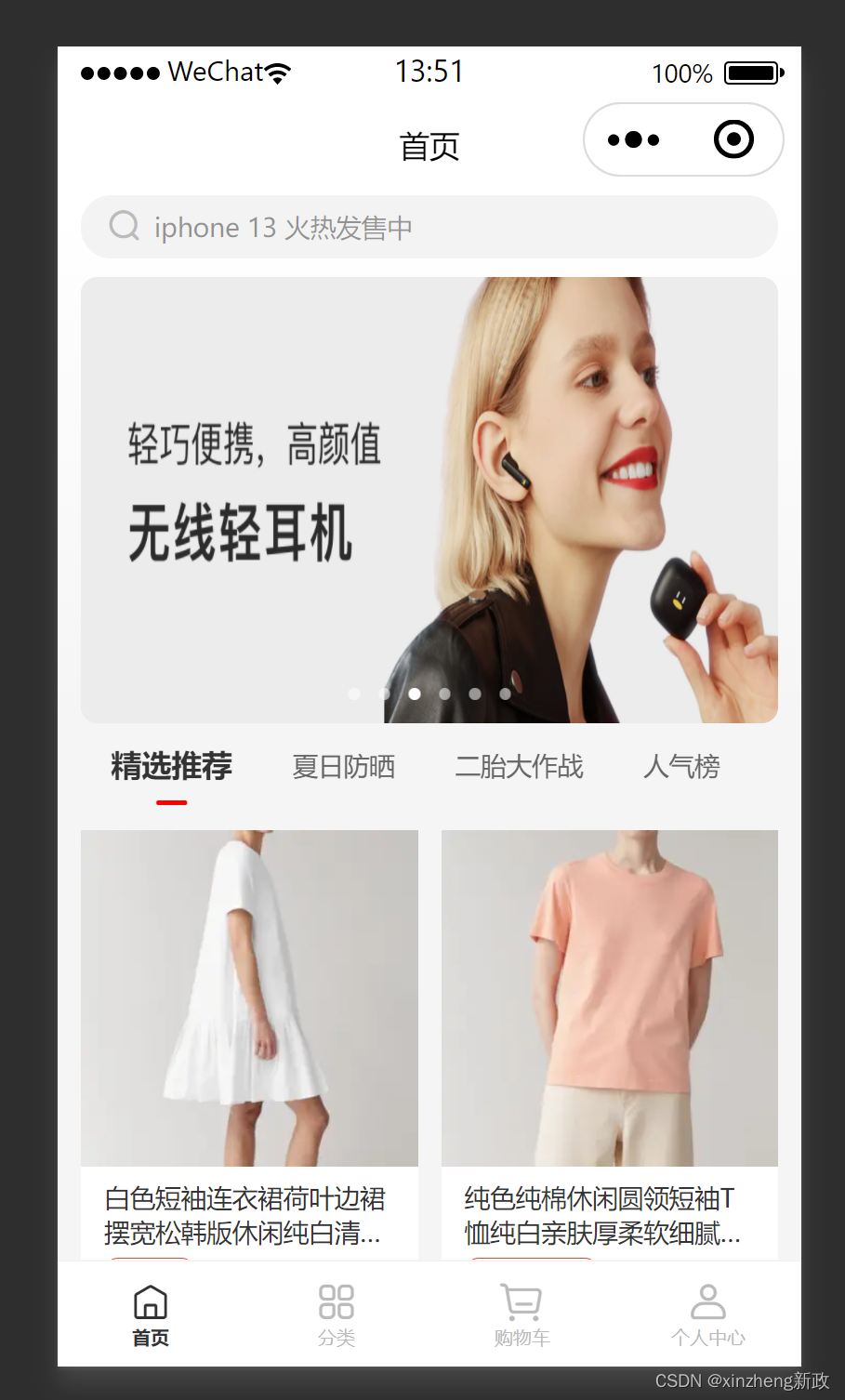Go to the 首页 bottom tab
The width and height of the screenshot is (845, 1400).
click(151, 1315)
